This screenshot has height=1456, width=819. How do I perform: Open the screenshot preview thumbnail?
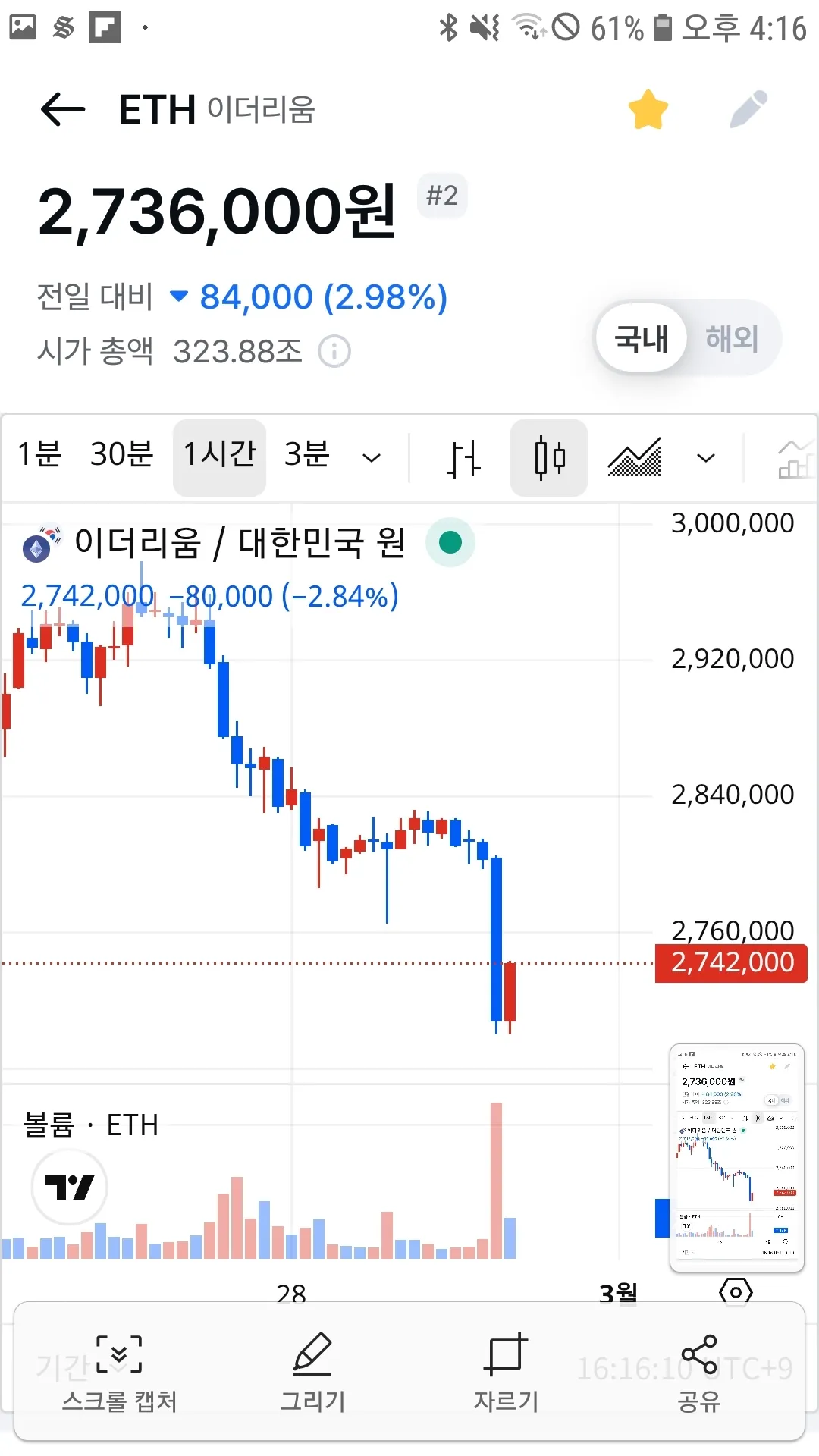coord(736,1158)
